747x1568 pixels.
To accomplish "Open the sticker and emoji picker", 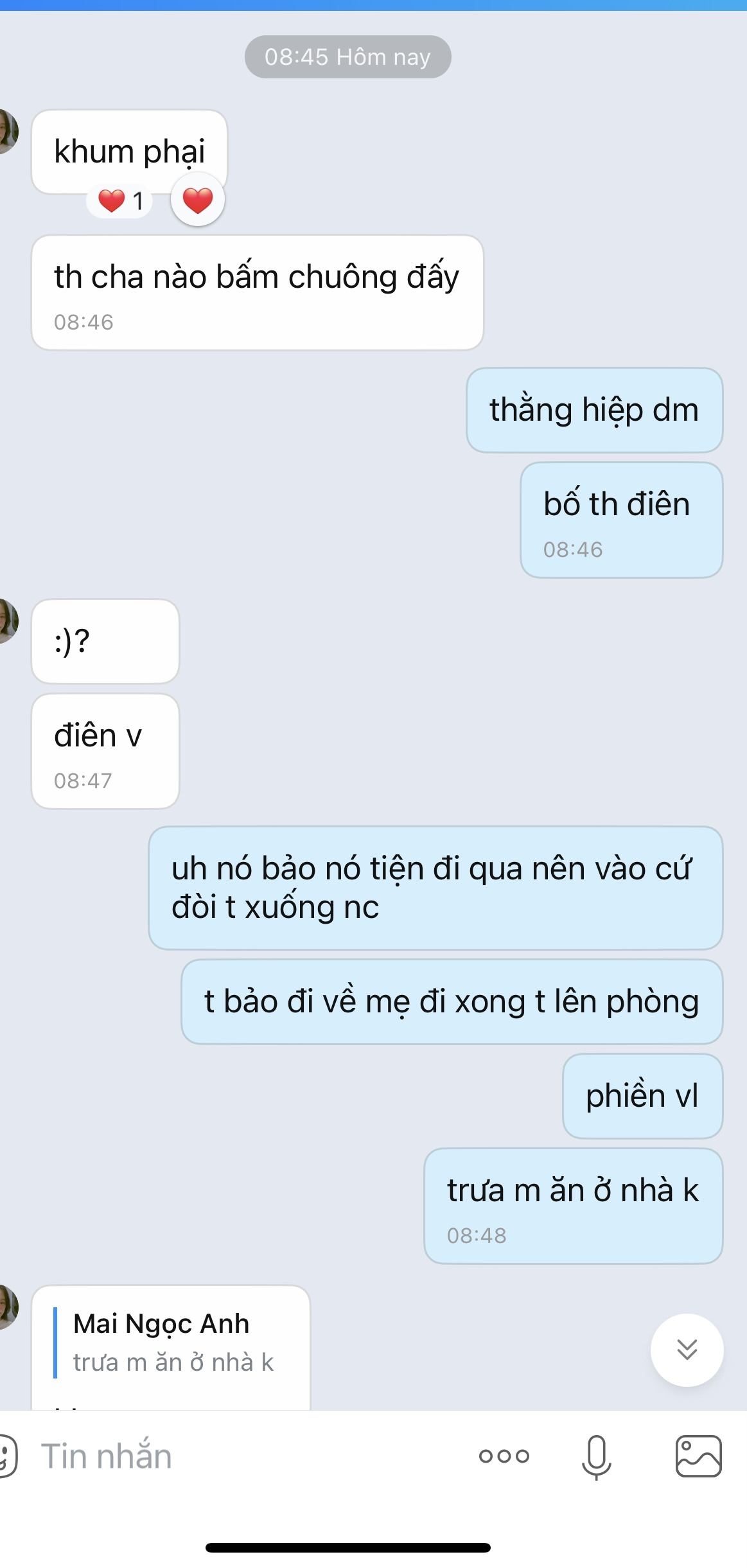I will point(6,1456).
